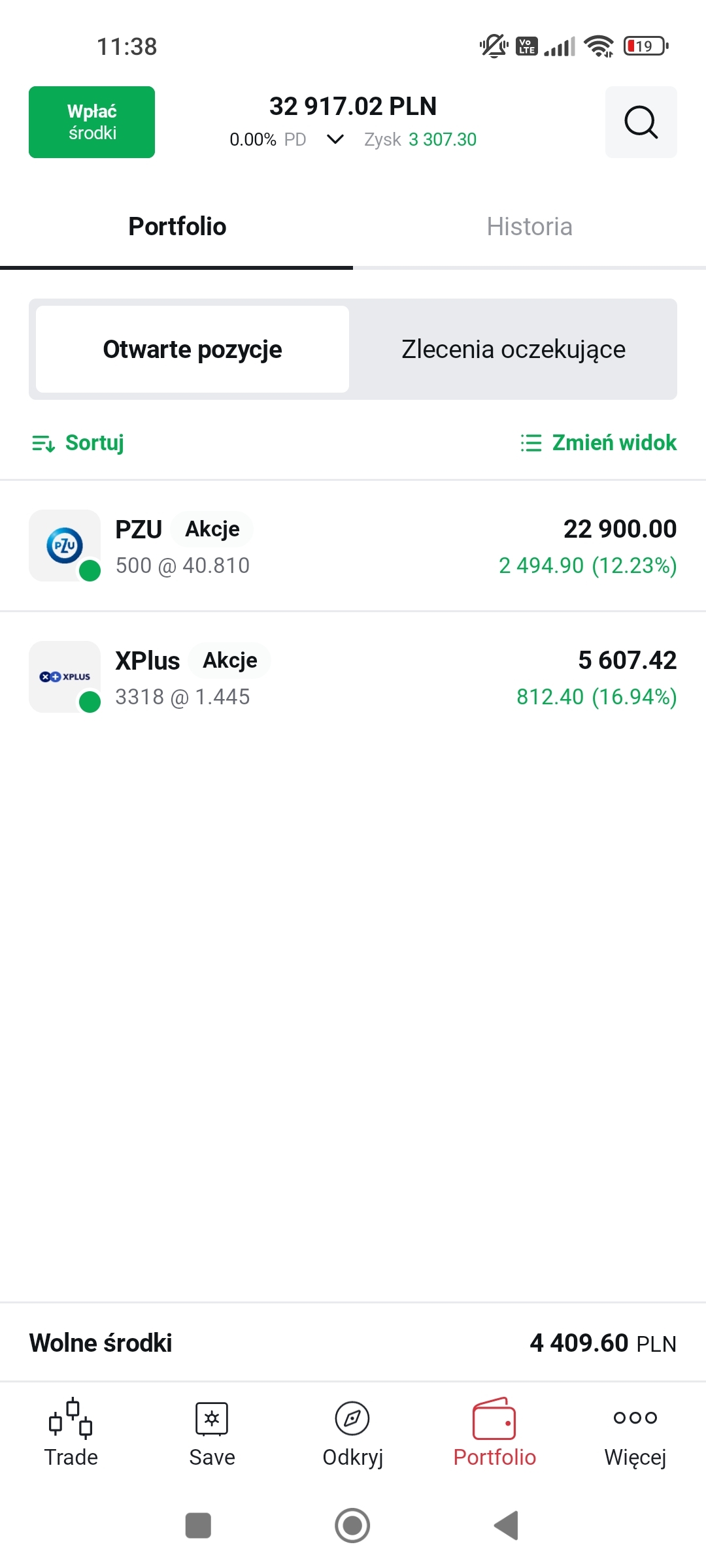Go back using the system back button
This screenshot has height=1568, width=706.
point(507,1526)
